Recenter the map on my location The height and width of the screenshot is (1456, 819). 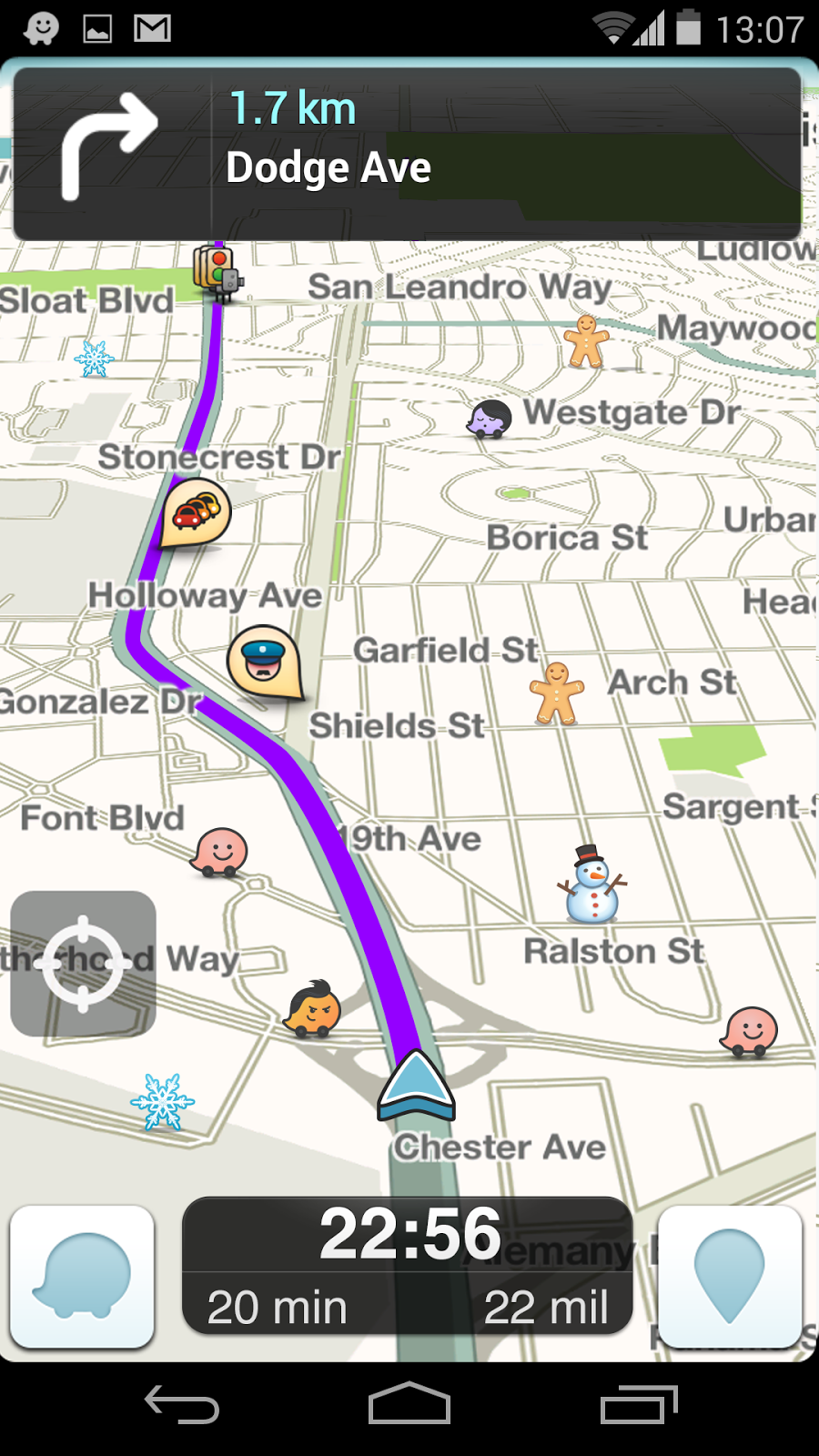click(x=83, y=964)
